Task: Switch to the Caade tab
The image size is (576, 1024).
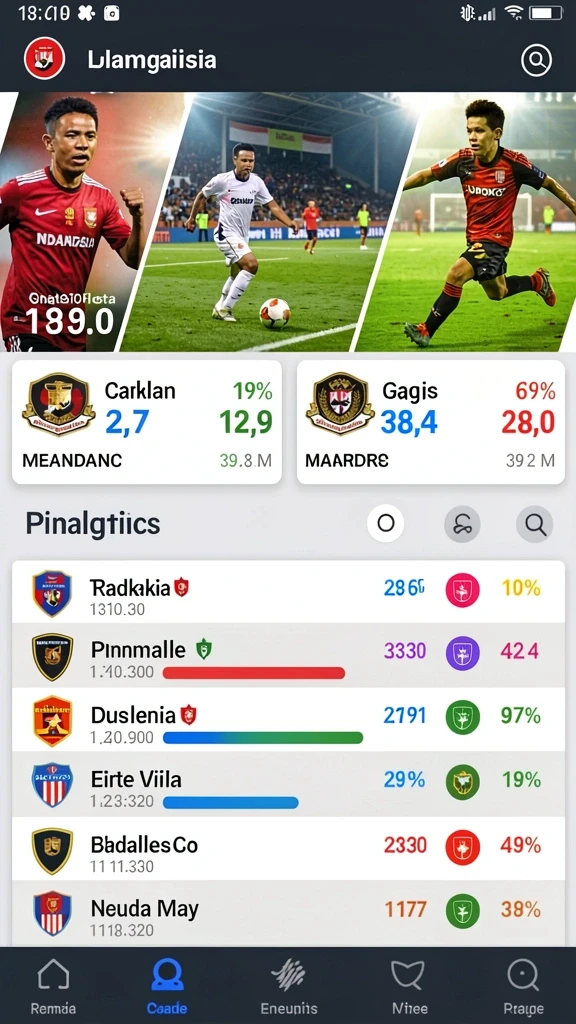Action: (167, 986)
